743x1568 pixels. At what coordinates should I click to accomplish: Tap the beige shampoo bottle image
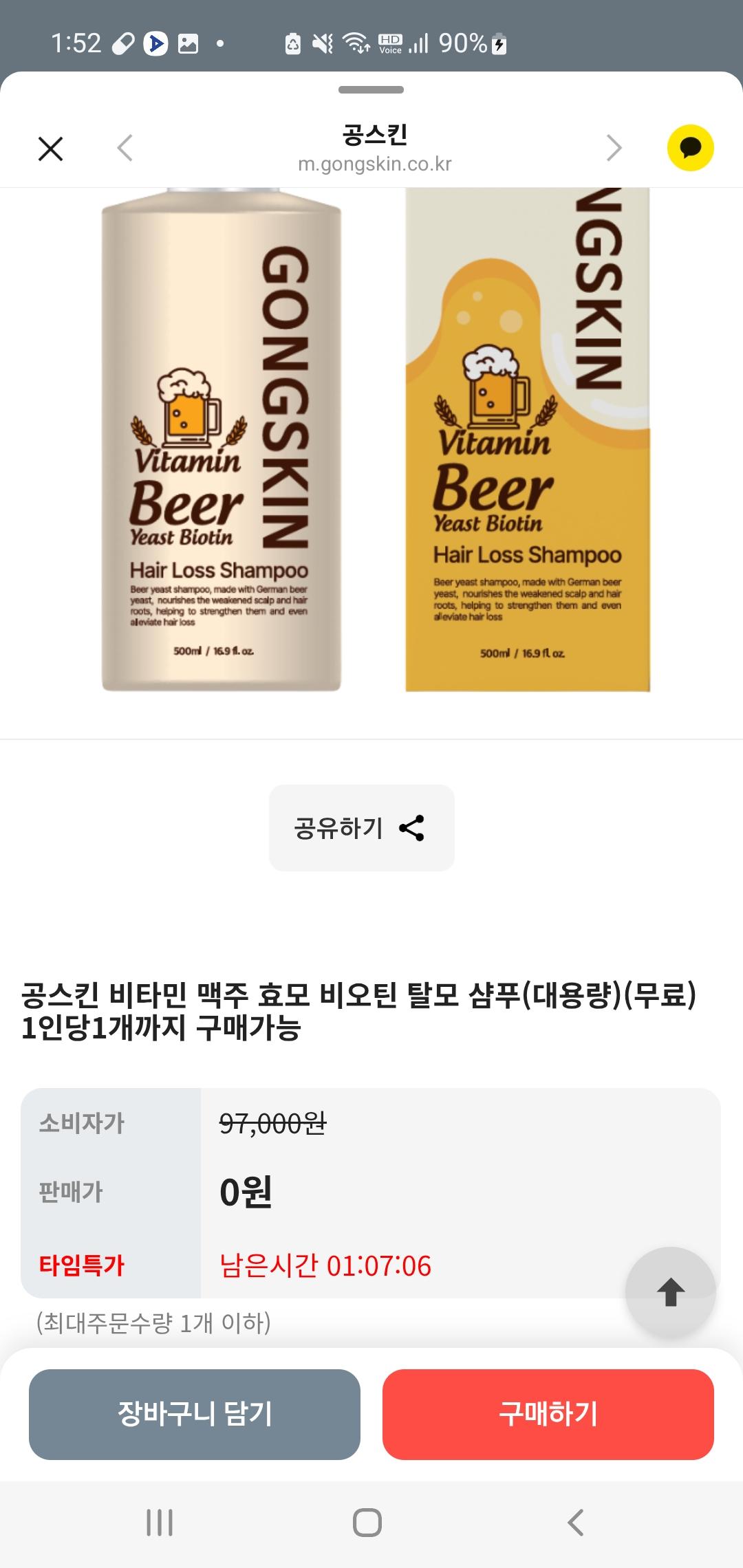(220, 440)
